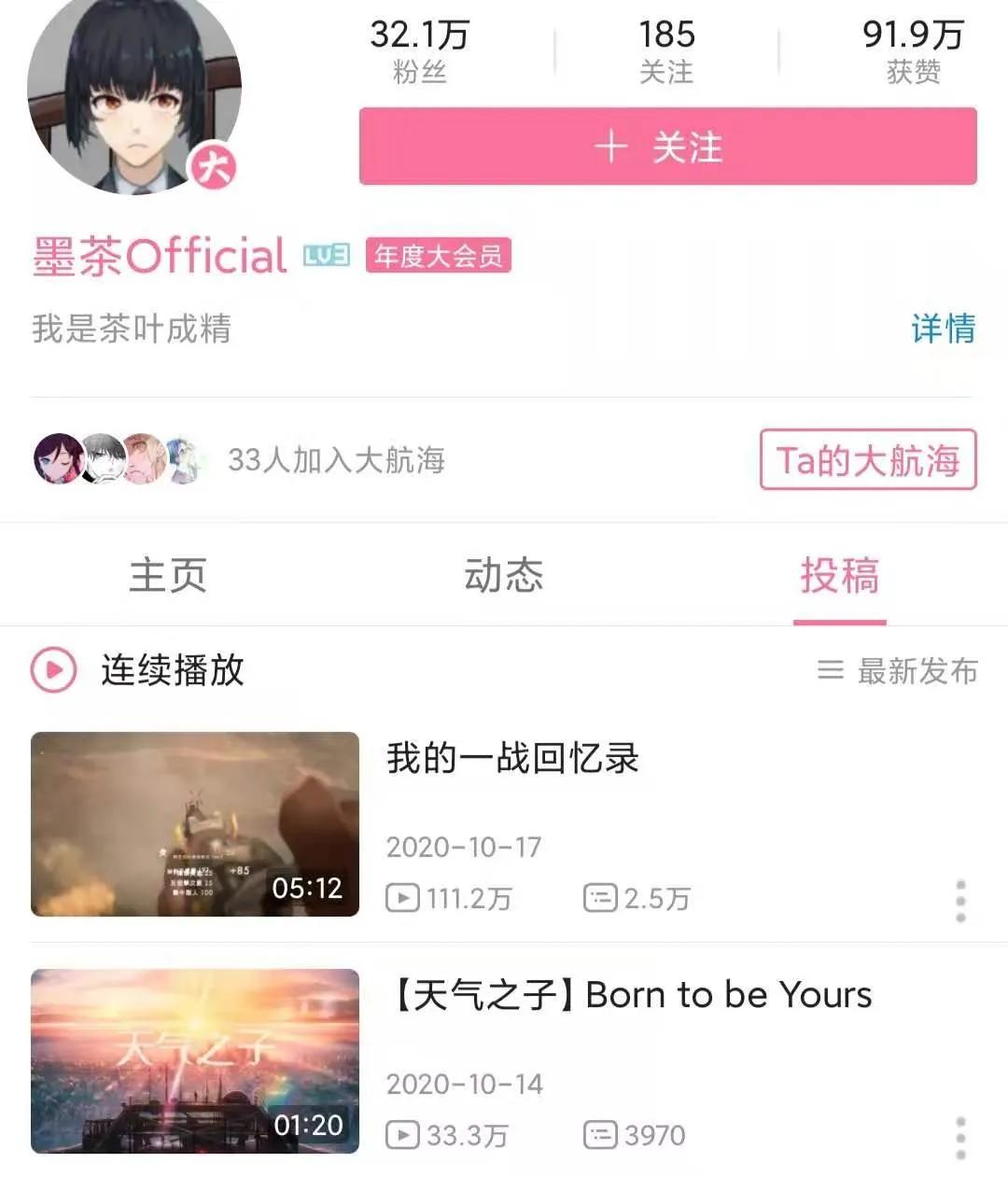Follow 墨茶Official with the 关注 button
The image size is (1008, 1177).
(x=667, y=147)
